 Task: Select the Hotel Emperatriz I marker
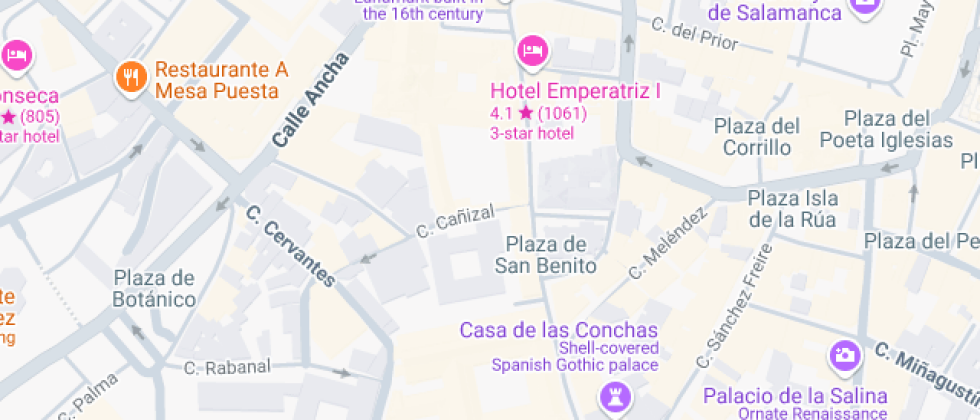532,49
